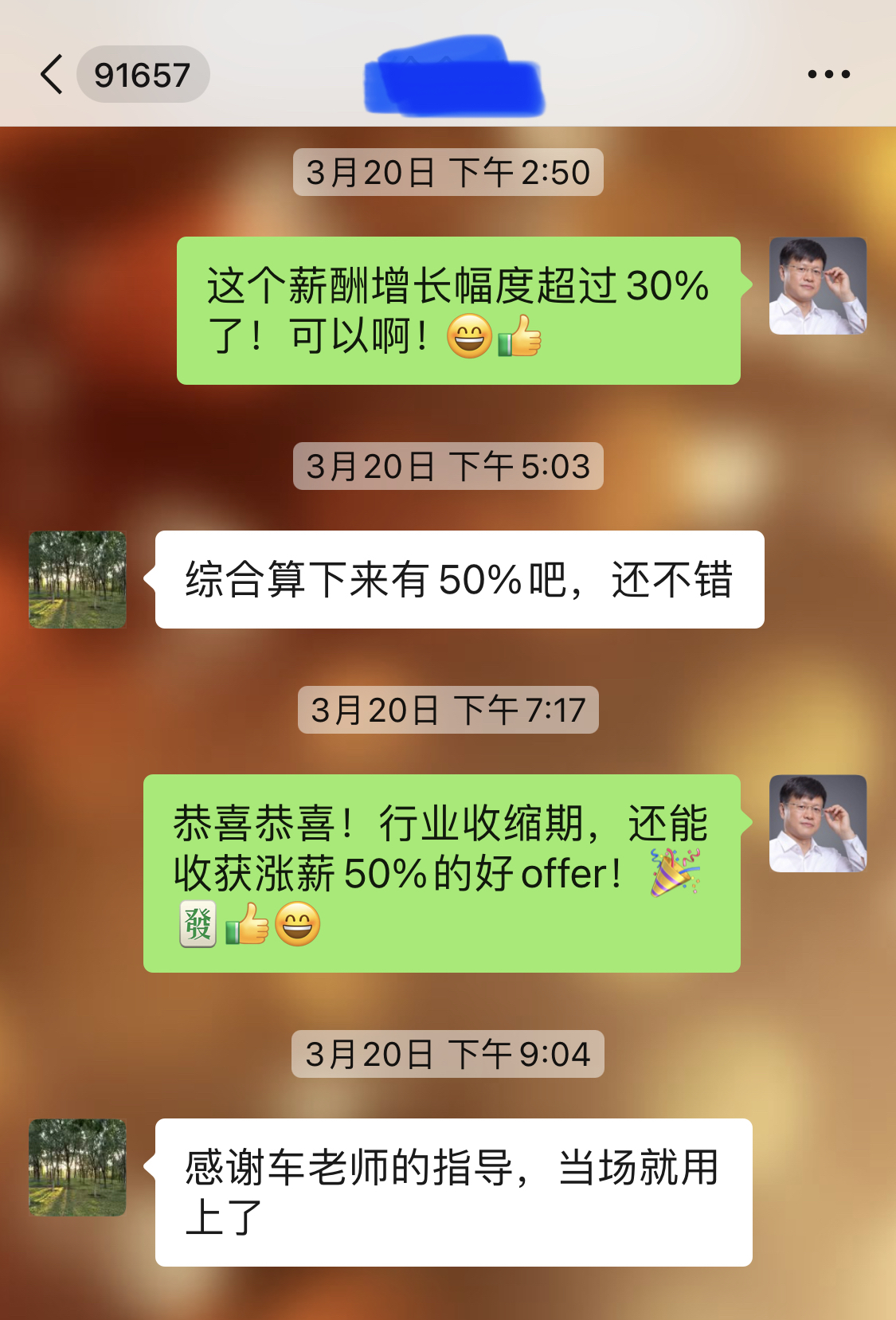Viewport: 896px width, 1320px height.
Task: Go back to the chat list
Action: pyautogui.click(x=53, y=75)
